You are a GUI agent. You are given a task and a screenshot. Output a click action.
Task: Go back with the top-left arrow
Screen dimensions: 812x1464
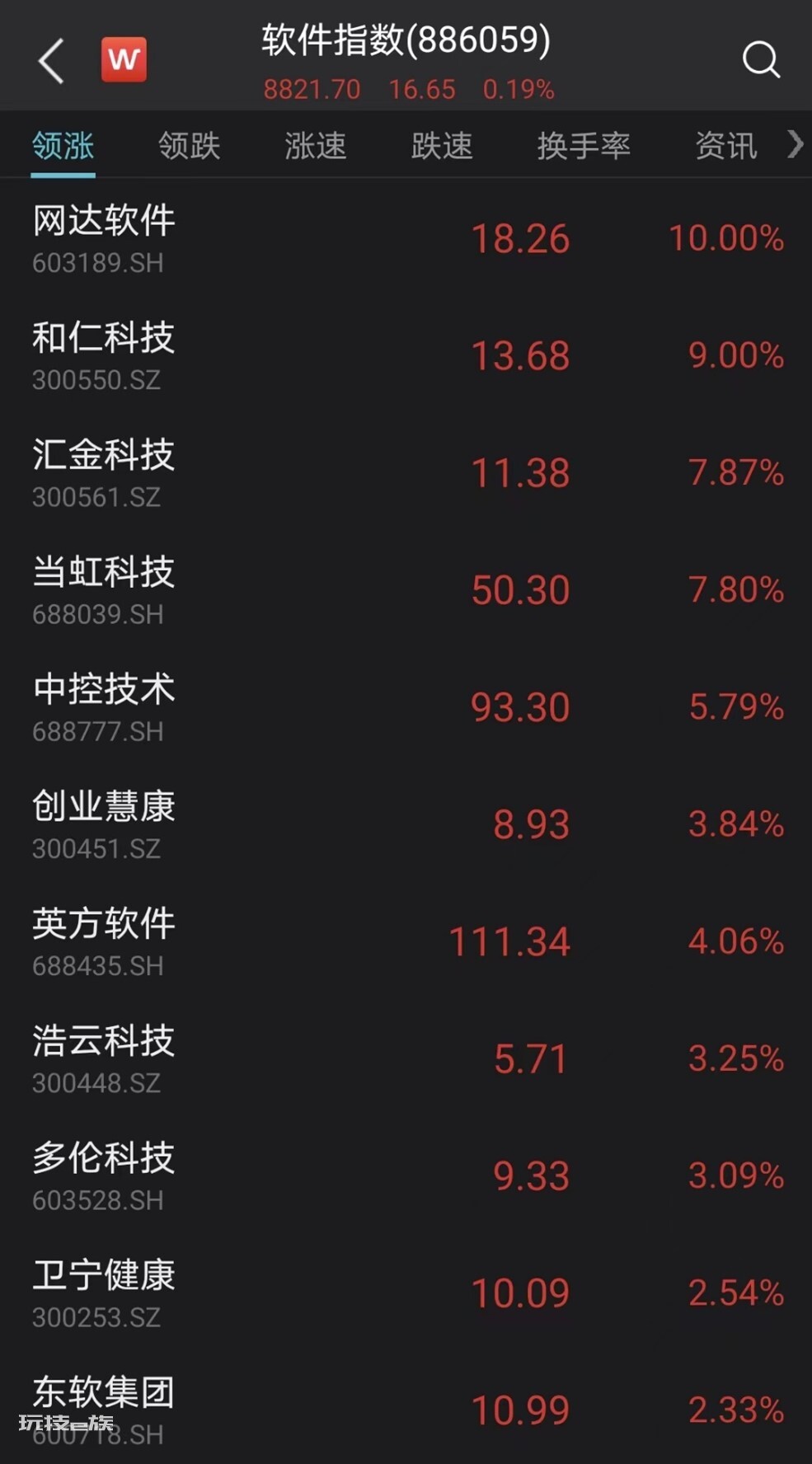pos(51,60)
